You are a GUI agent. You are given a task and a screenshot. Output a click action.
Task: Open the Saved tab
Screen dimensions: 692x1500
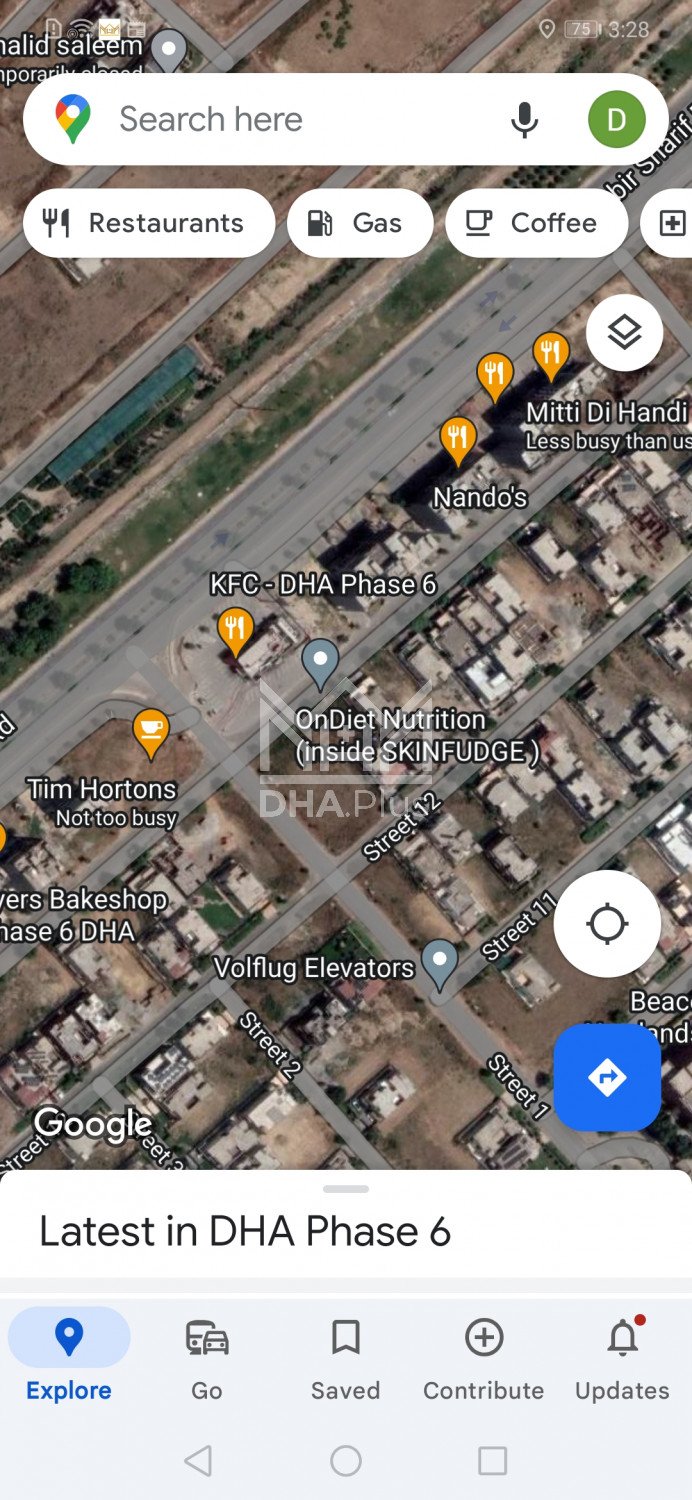[x=345, y=1358]
